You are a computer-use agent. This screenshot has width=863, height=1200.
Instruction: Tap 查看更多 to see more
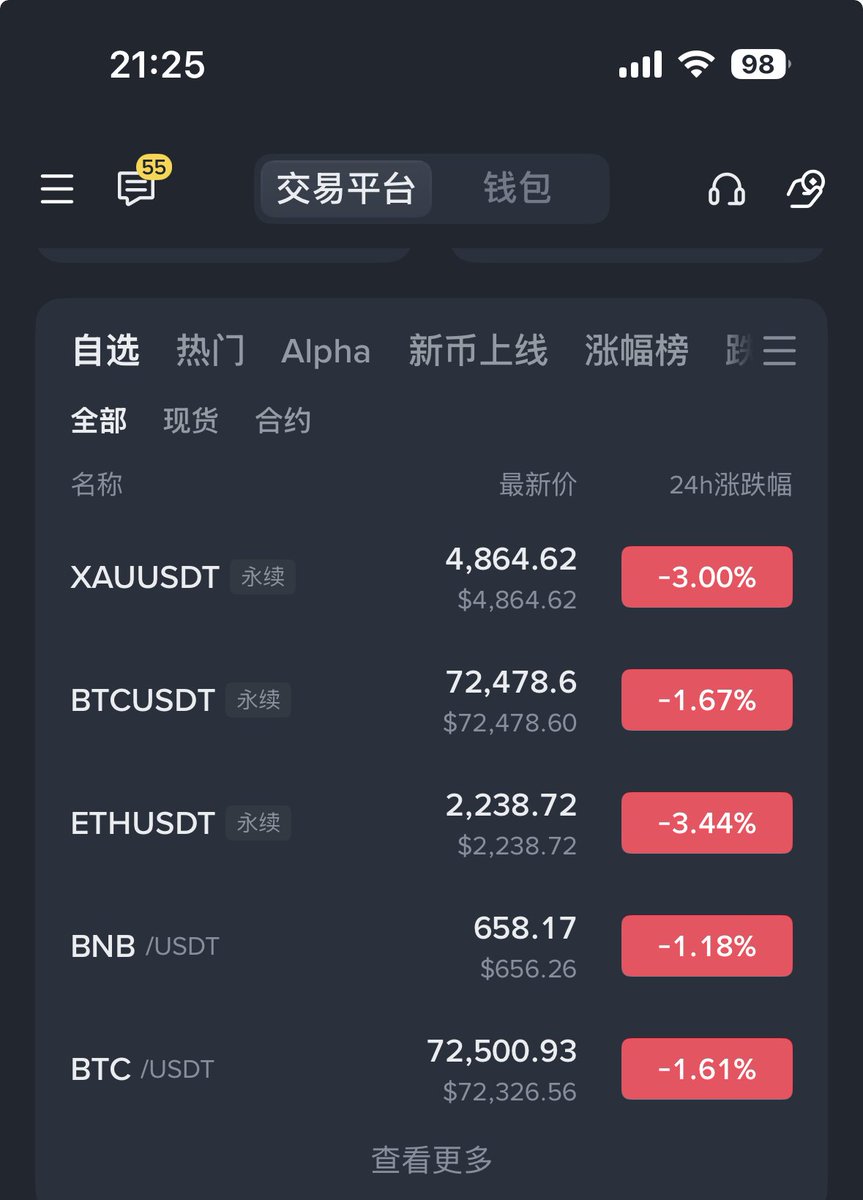[431, 1160]
